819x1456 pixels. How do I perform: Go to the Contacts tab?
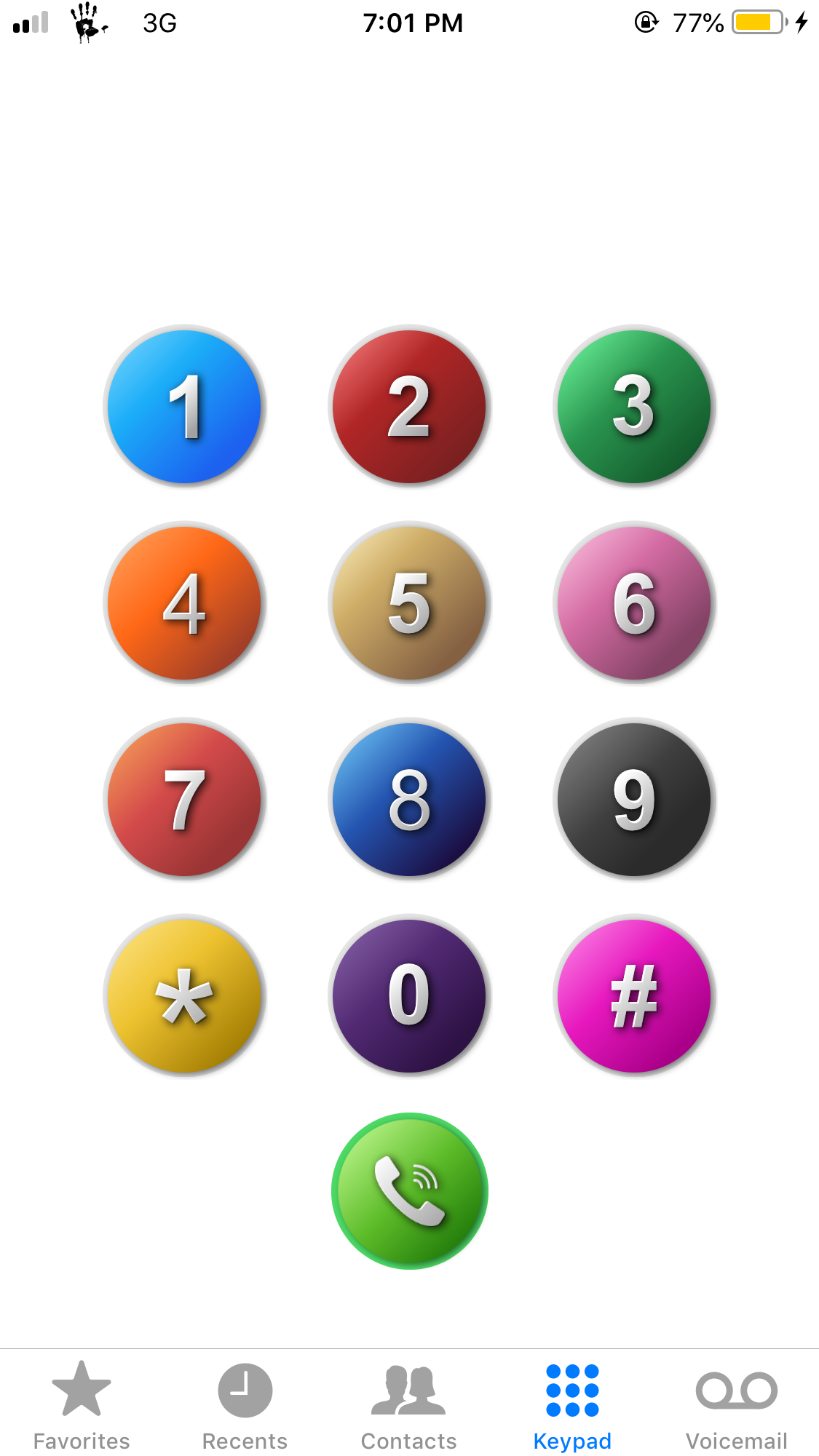[408, 1406]
